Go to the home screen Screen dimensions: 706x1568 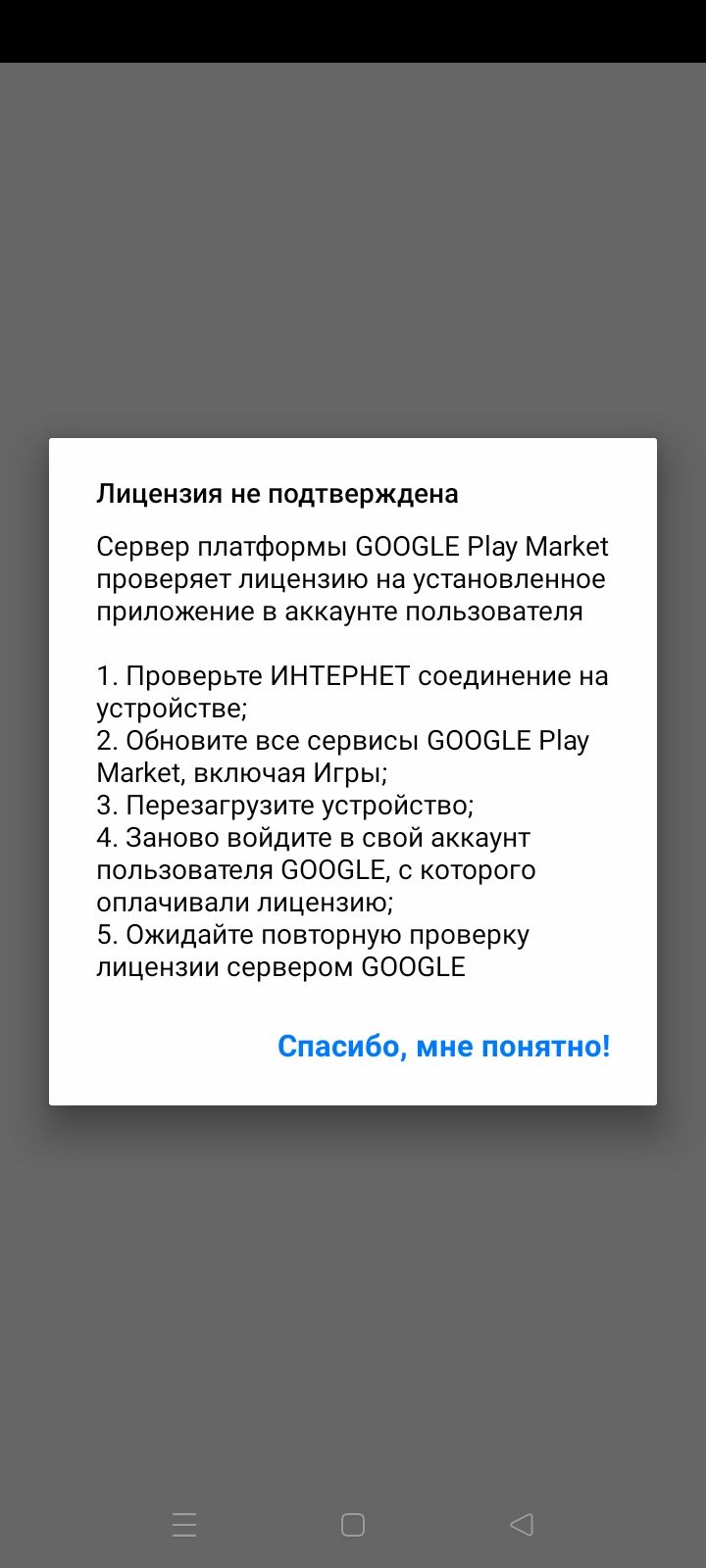353,1524
